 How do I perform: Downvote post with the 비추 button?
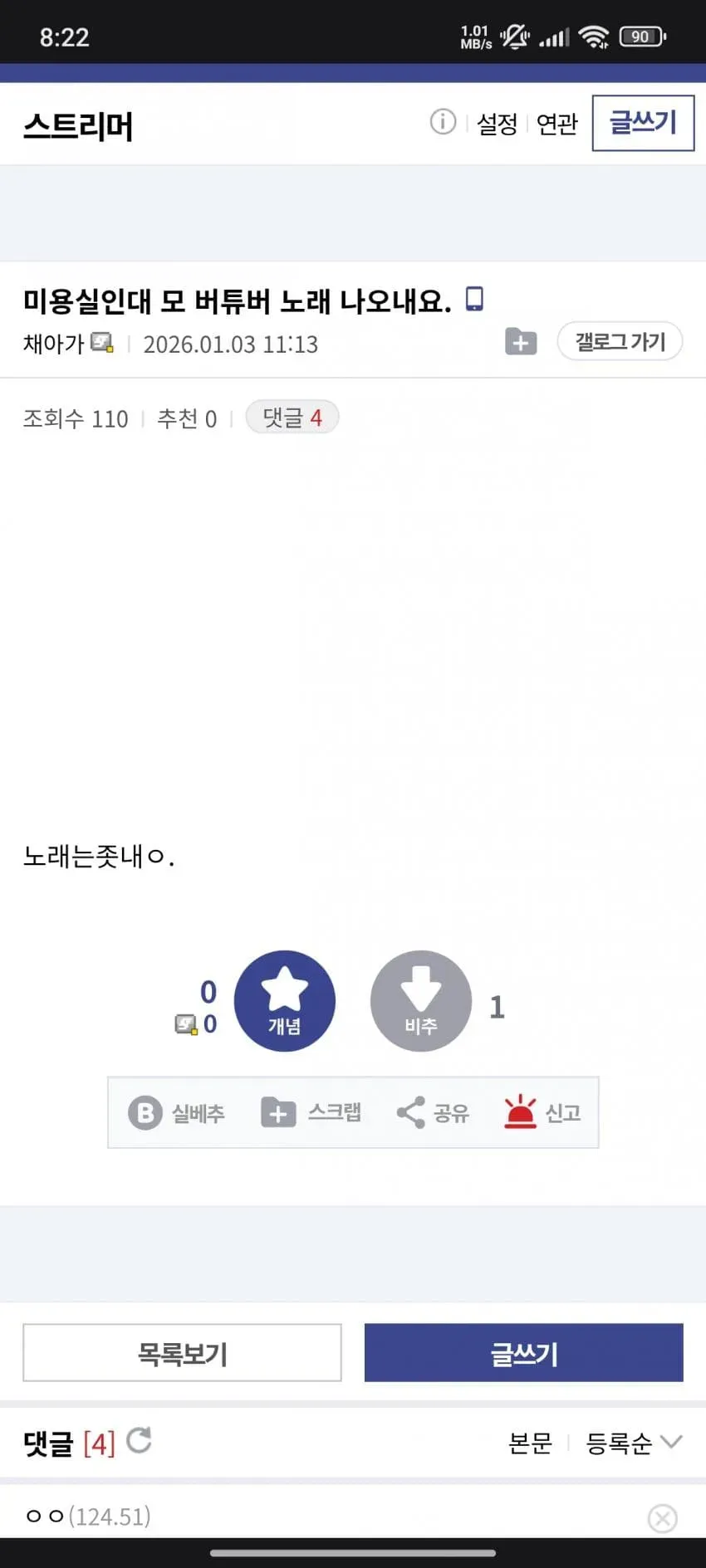(421, 1000)
